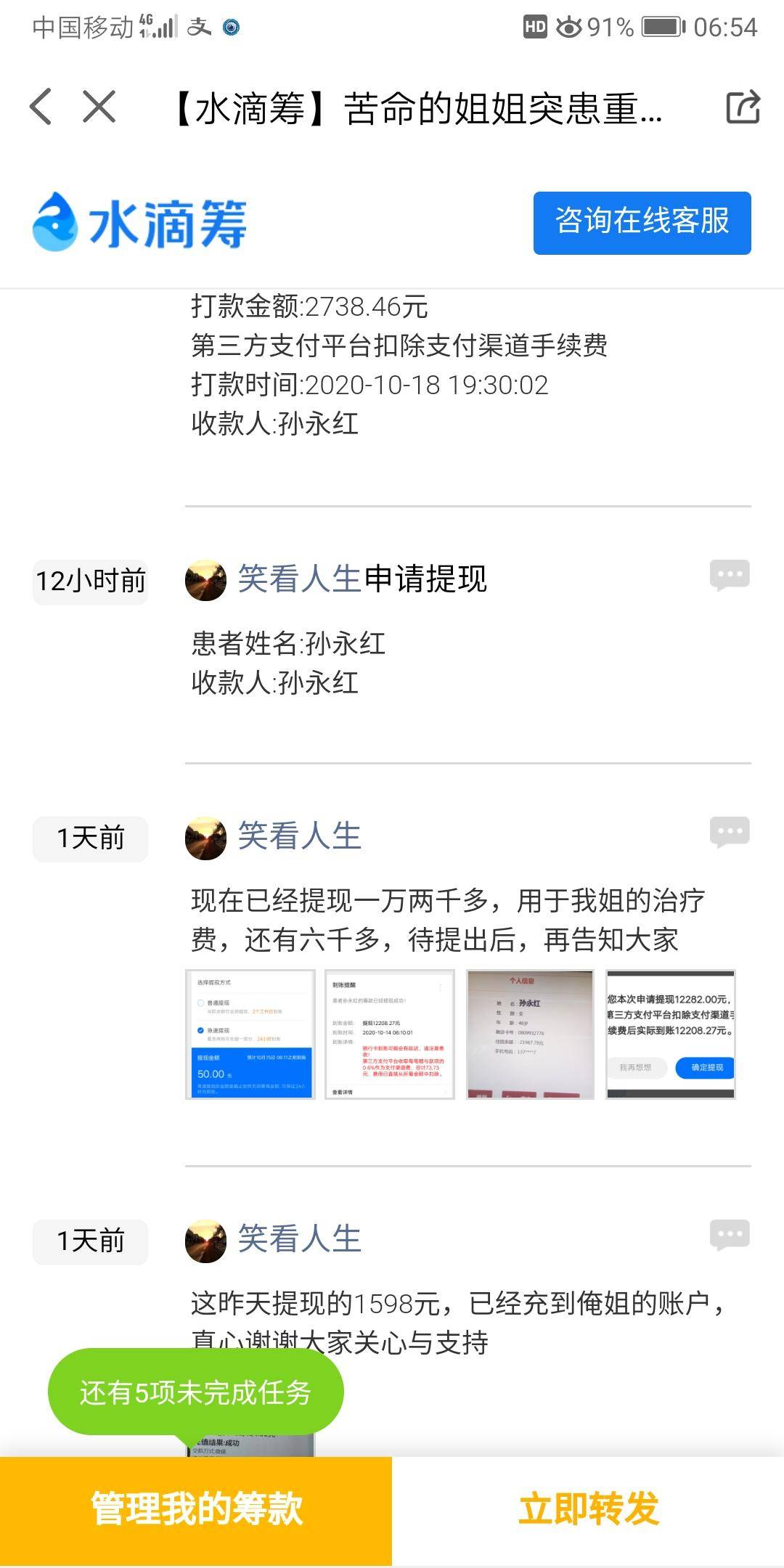Comment on the 现在已经提现一万两千多 update

729,833
